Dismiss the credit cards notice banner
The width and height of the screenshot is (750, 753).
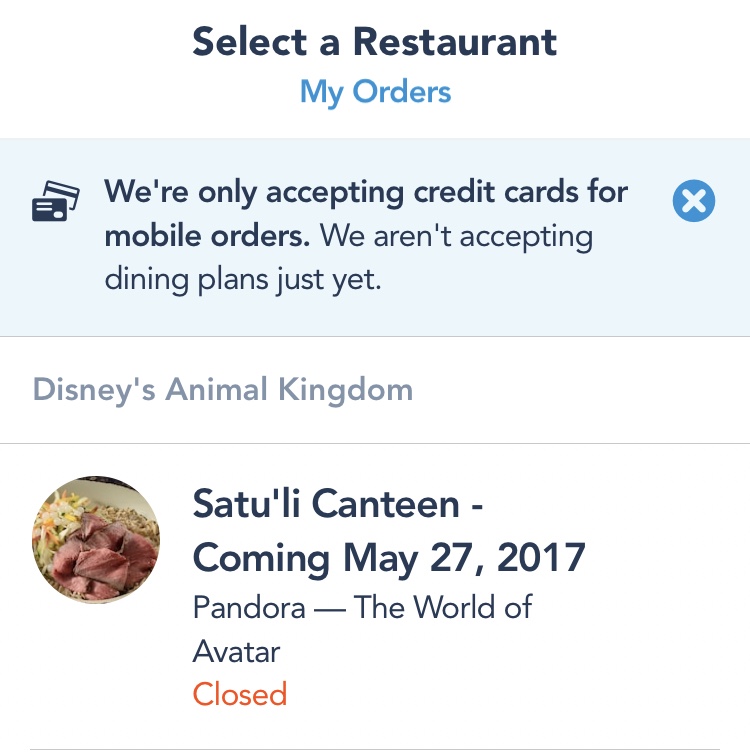pos(693,202)
